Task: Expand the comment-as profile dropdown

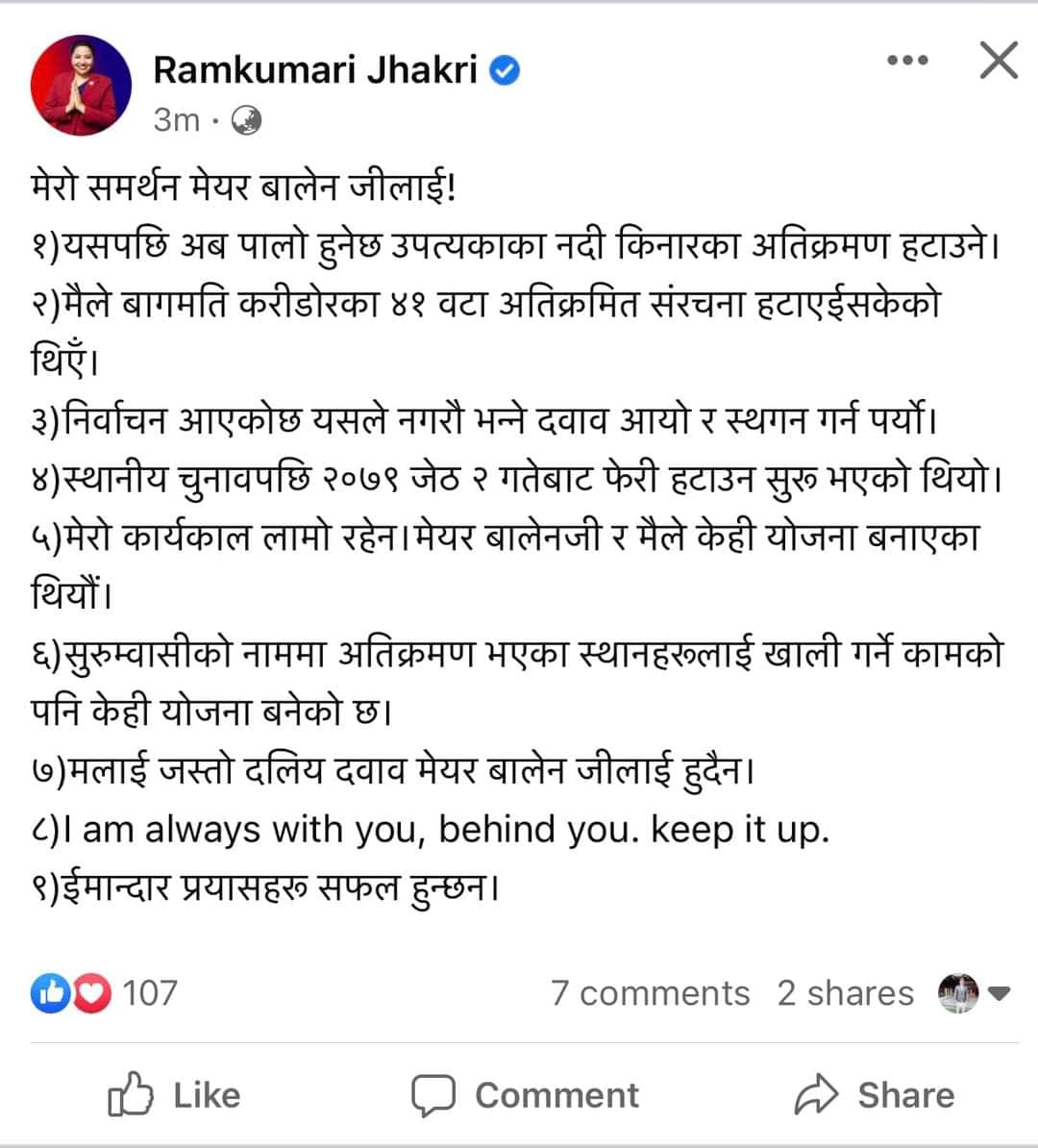Action: point(973,993)
